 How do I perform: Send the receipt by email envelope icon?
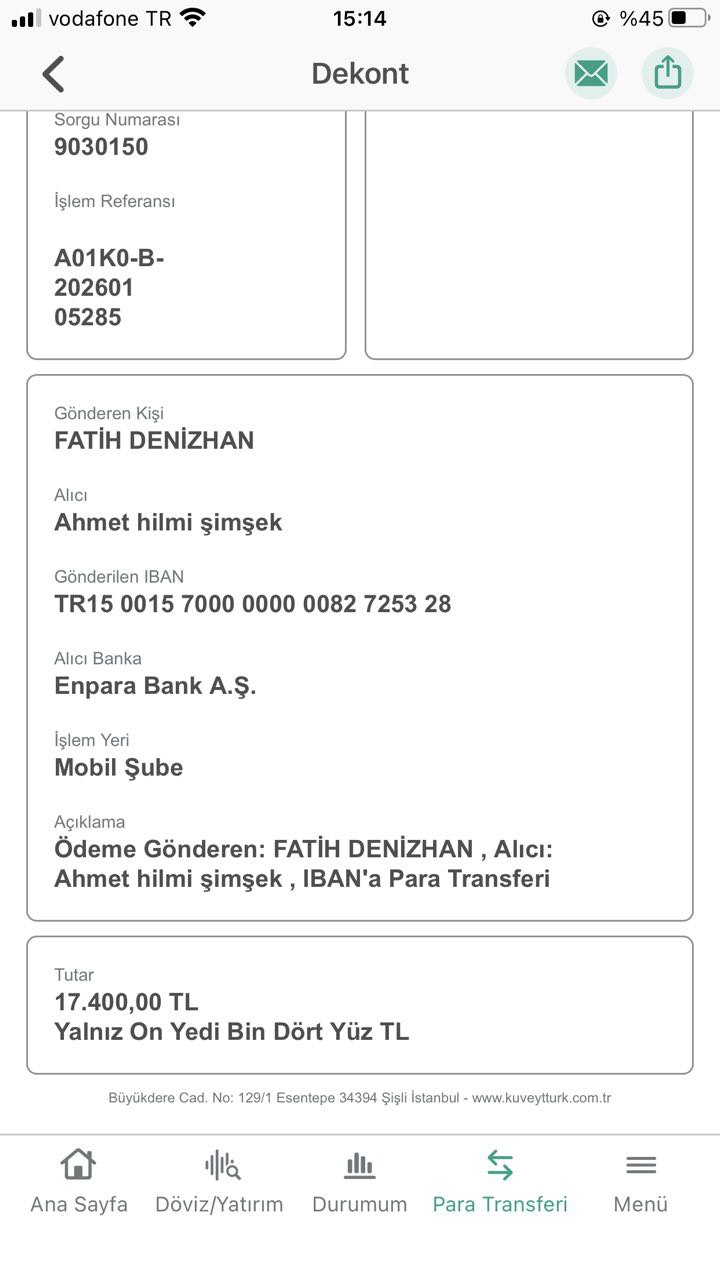tap(591, 73)
